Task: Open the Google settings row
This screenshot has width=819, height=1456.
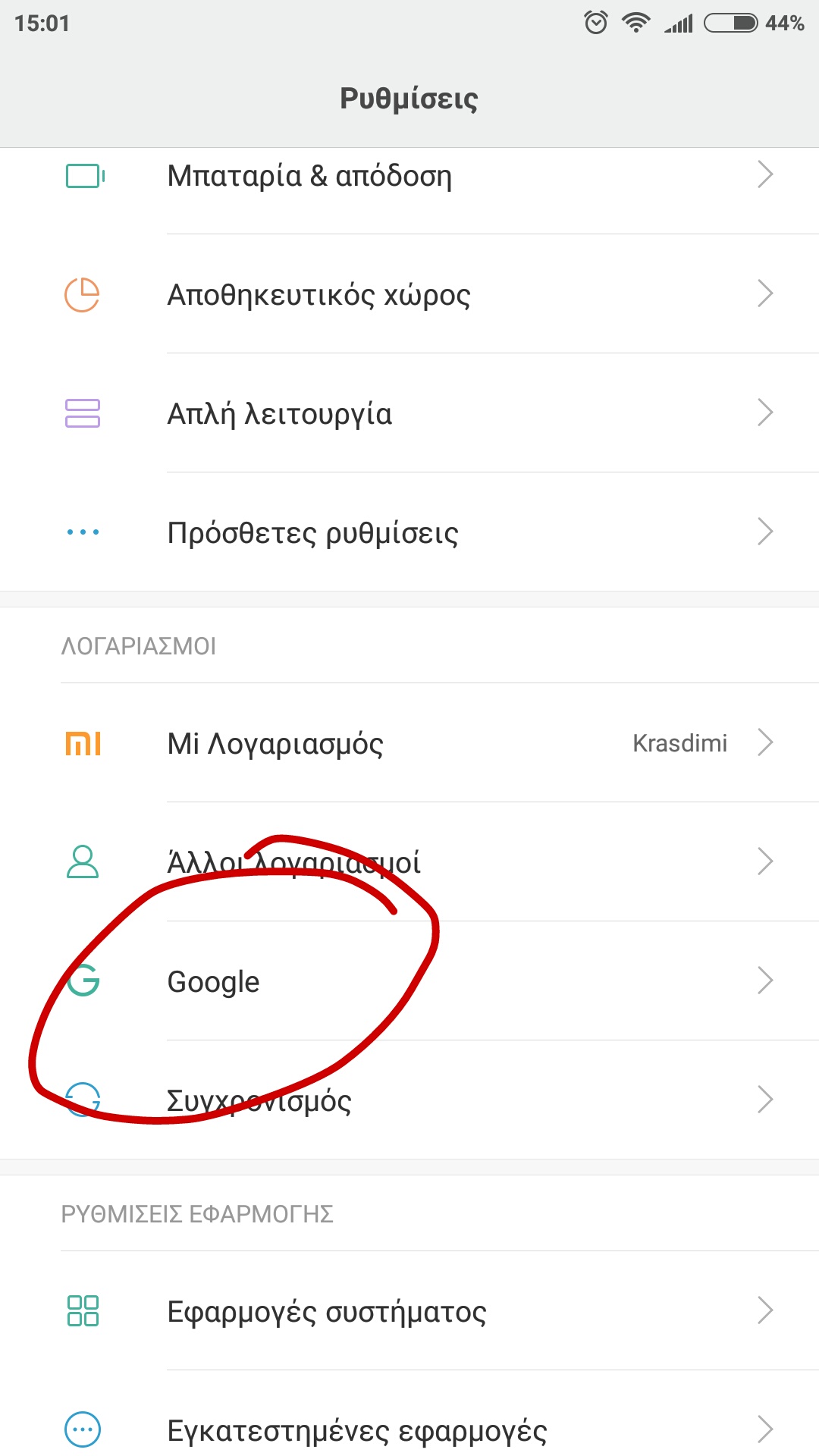Action: pyautogui.click(x=409, y=981)
